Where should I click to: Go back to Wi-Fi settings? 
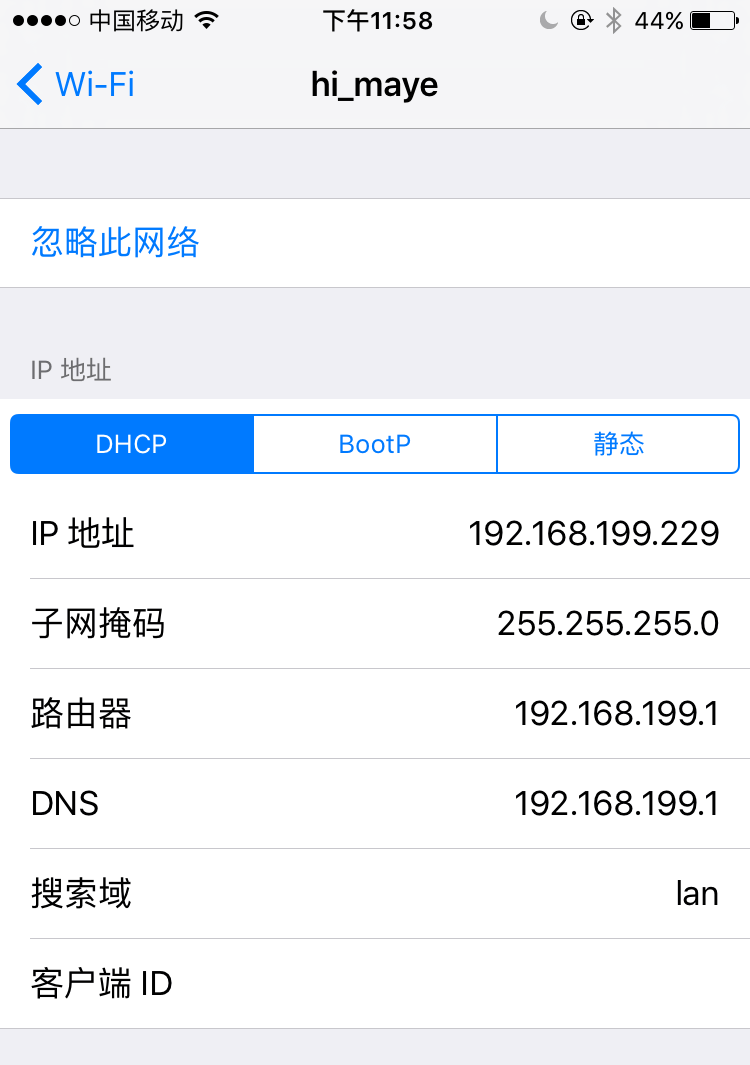click(76, 84)
